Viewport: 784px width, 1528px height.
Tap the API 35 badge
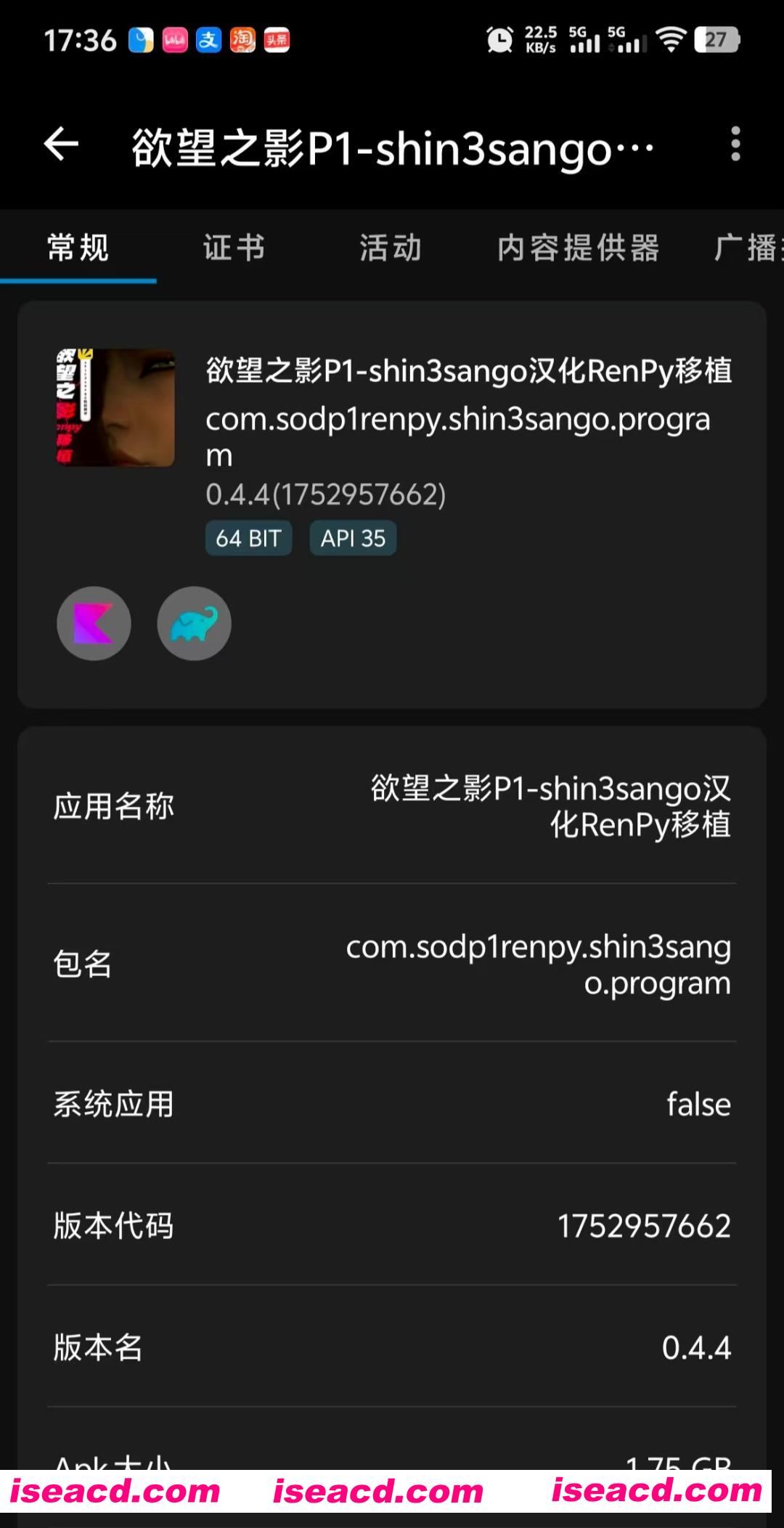click(x=353, y=537)
